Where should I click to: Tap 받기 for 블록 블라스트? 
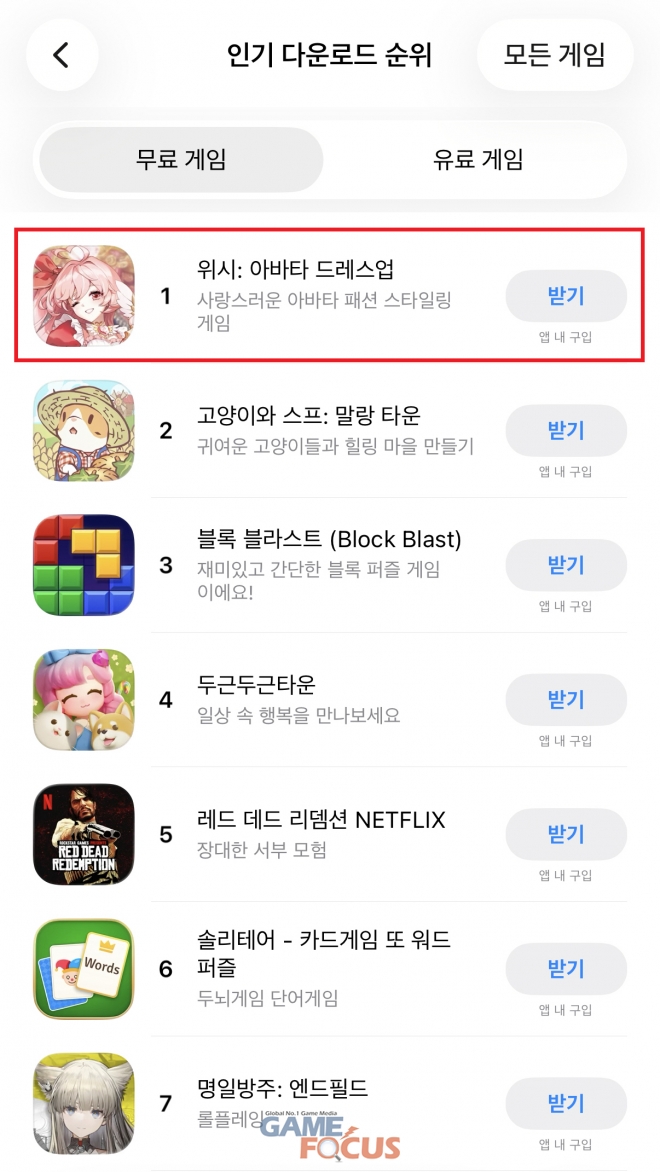coord(566,565)
